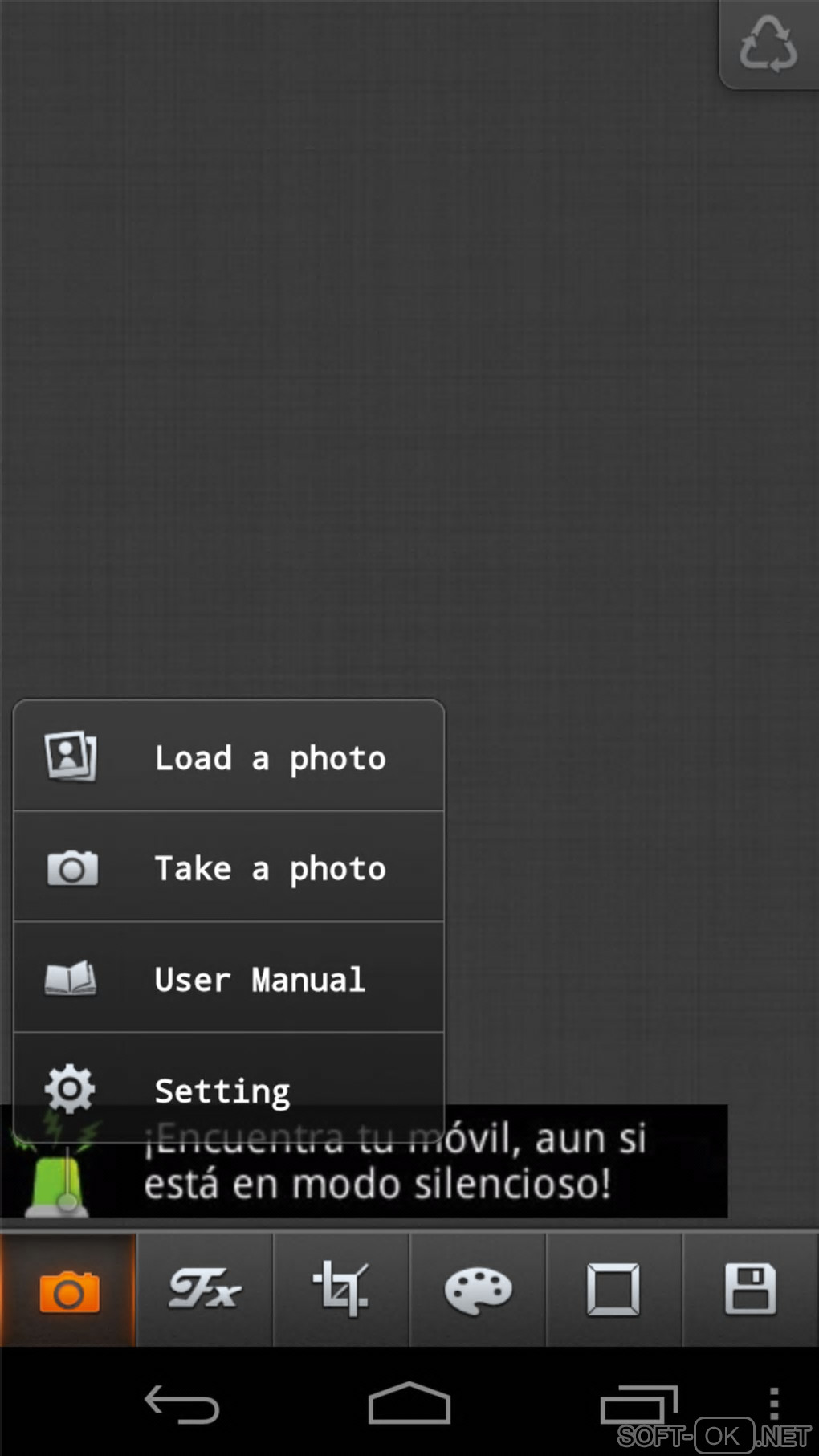Open the frame tool
Screen dimensions: 819x1456
click(x=613, y=1291)
